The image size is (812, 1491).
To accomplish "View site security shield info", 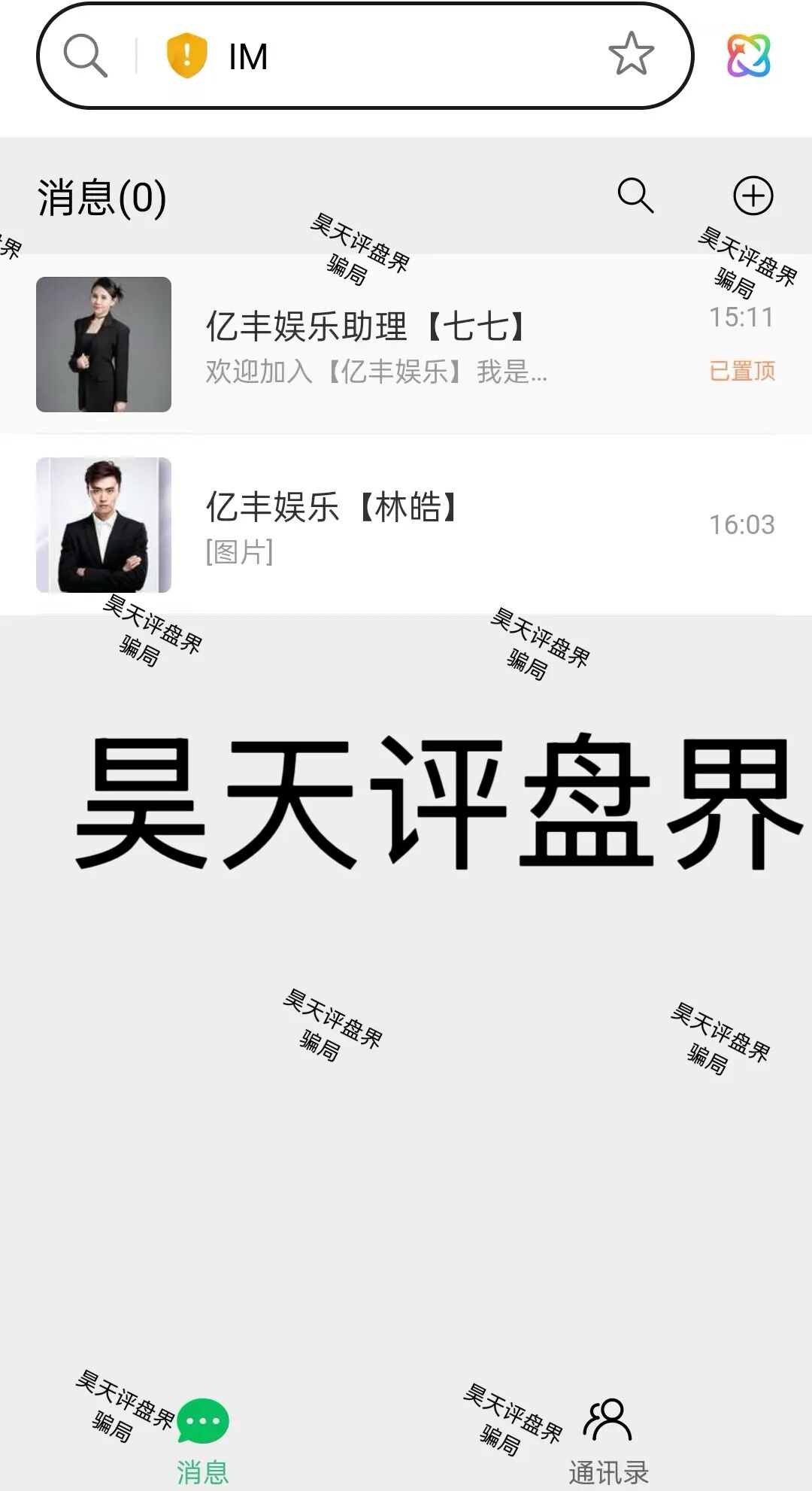I will (x=186, y=56).
